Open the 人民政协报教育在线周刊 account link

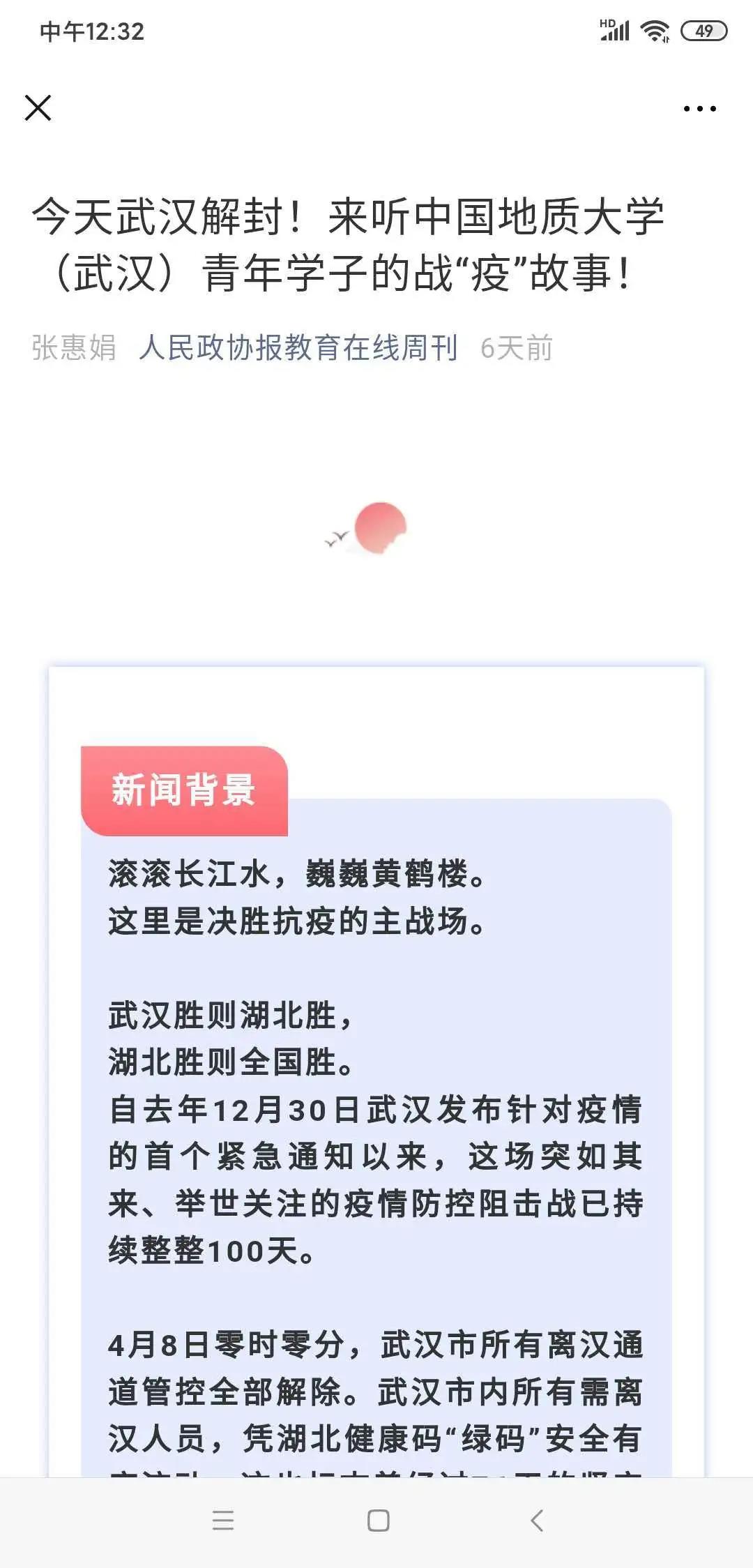[298, 347]
